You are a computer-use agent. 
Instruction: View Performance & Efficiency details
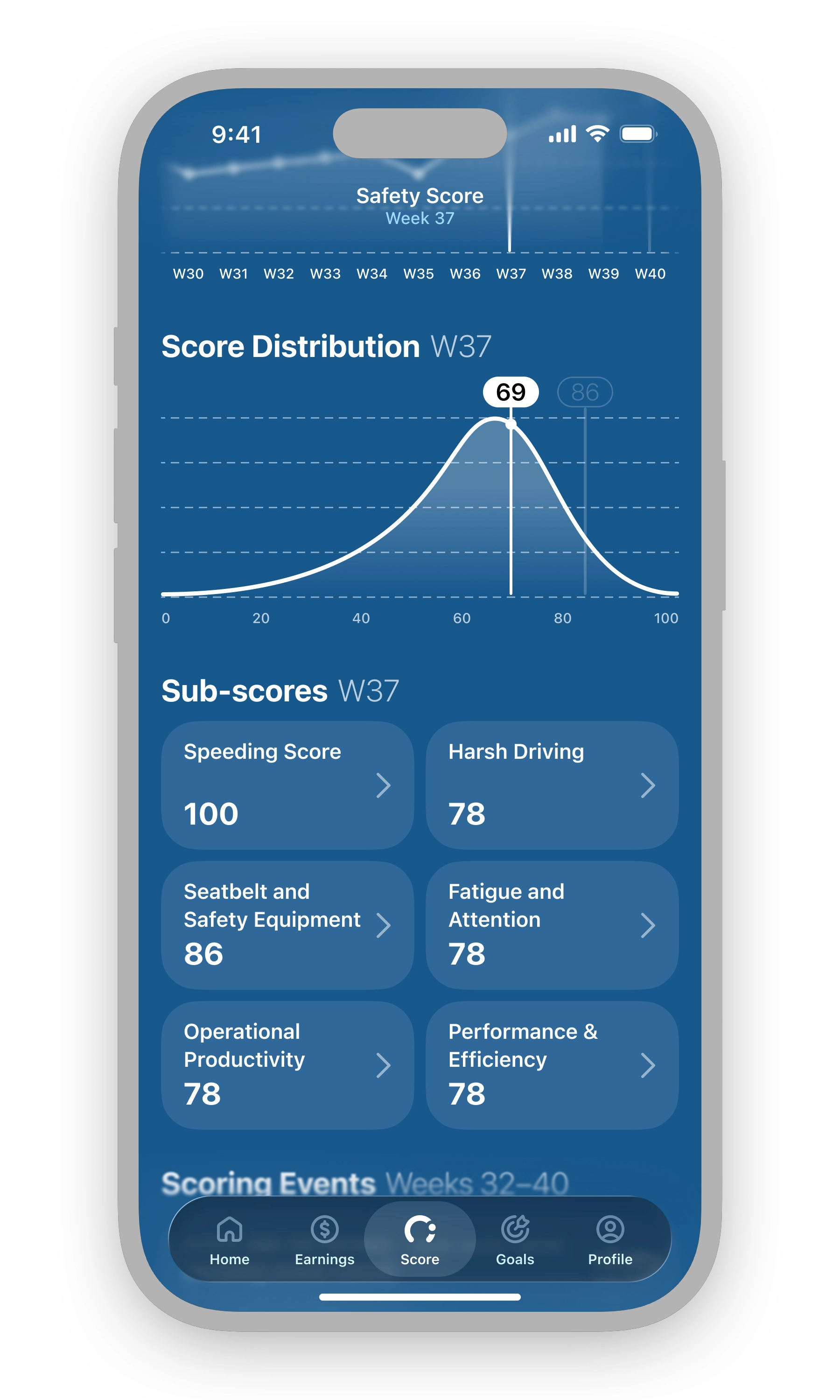click(x=552, y=1065)
